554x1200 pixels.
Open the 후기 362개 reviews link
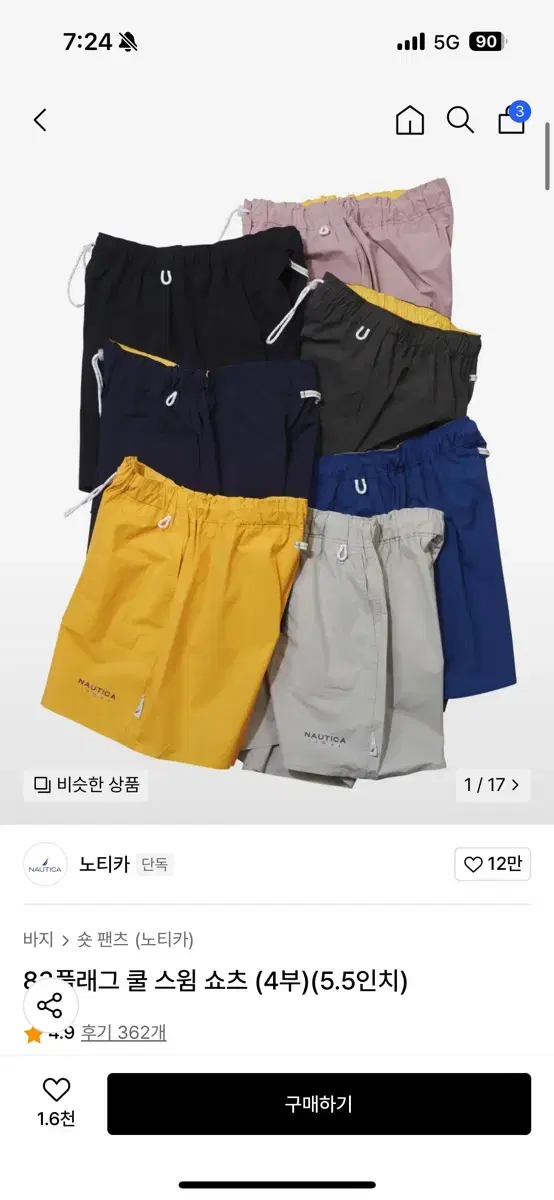click(124, 1033)
